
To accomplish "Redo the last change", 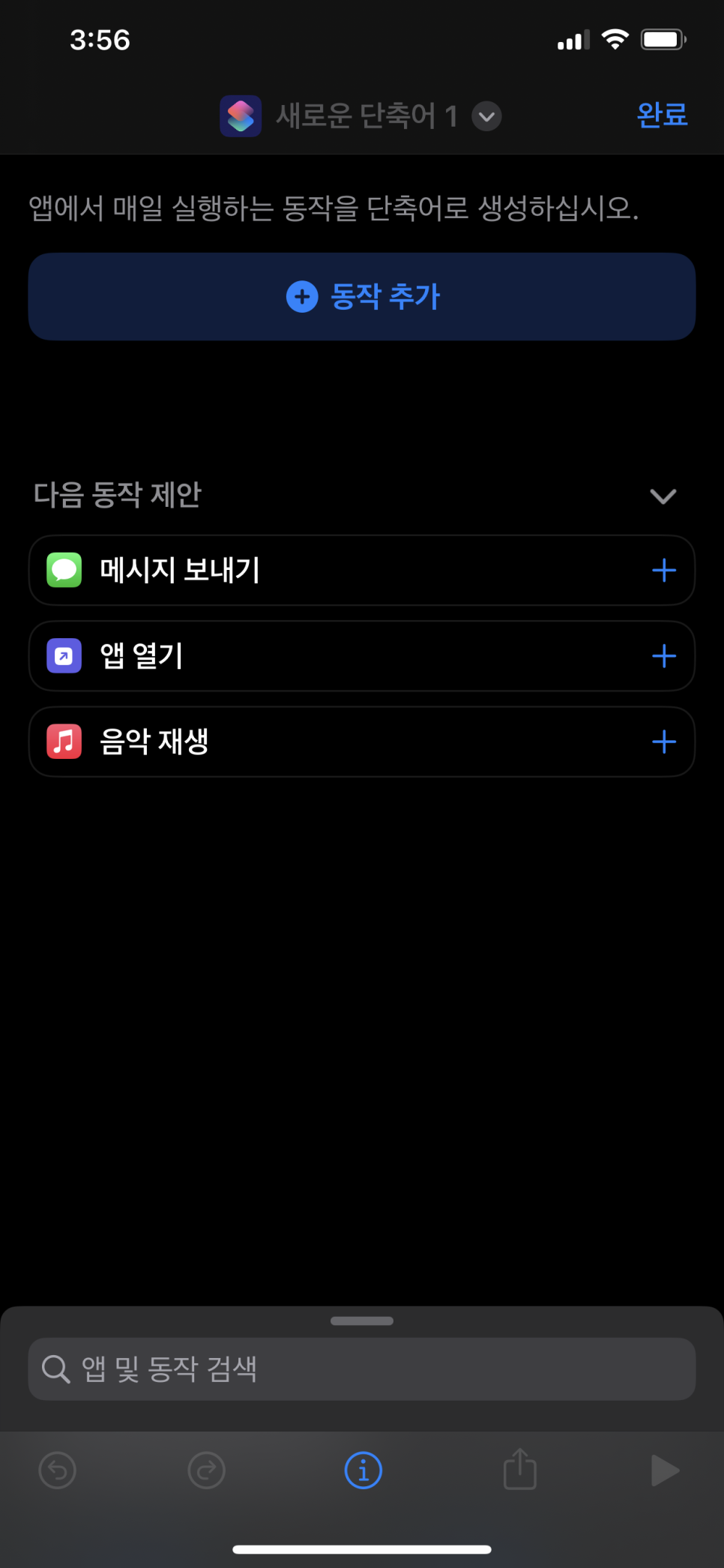I will pyautogui.click(x=206, y=1471).
